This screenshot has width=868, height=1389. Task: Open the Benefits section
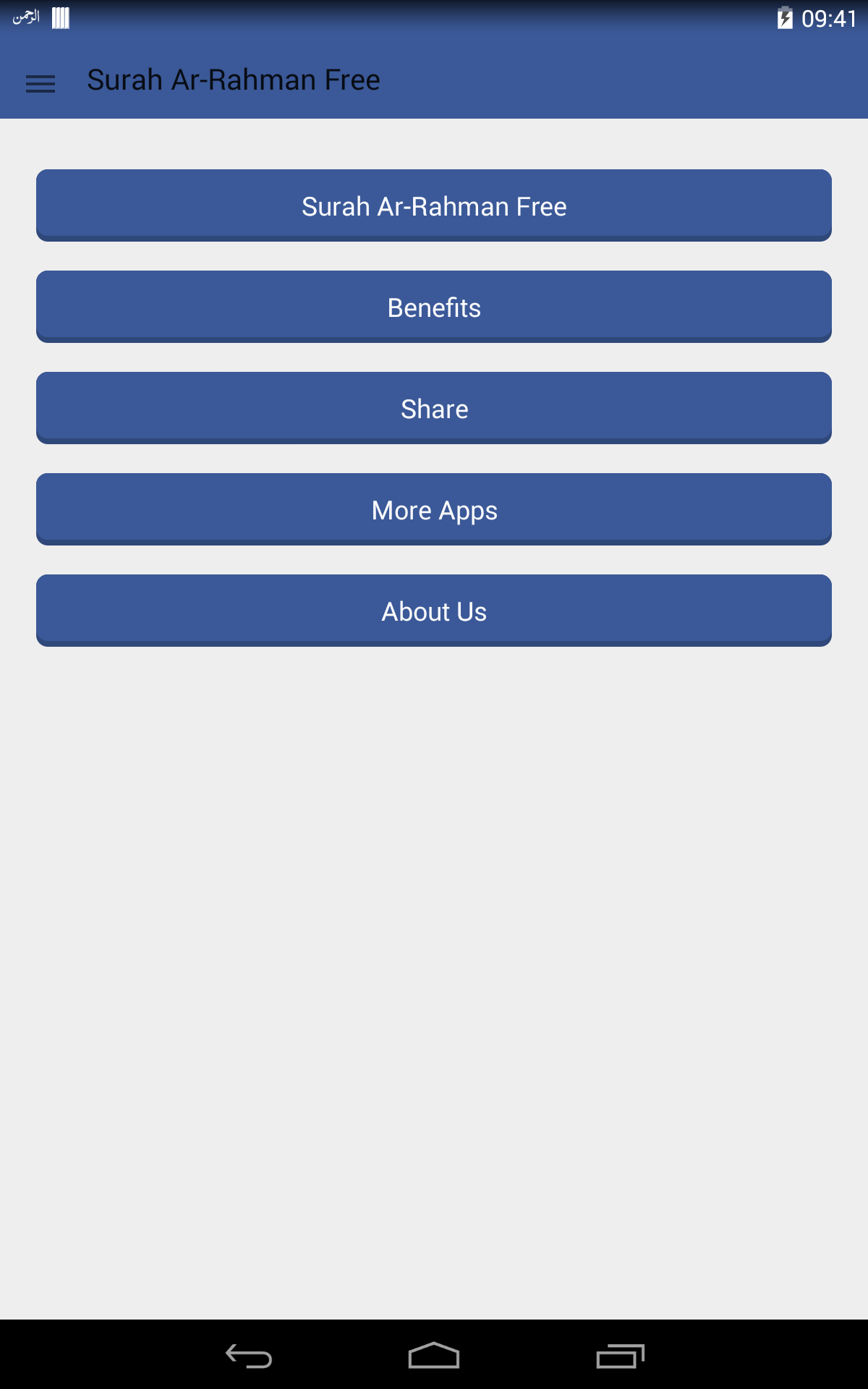[434, 307]
